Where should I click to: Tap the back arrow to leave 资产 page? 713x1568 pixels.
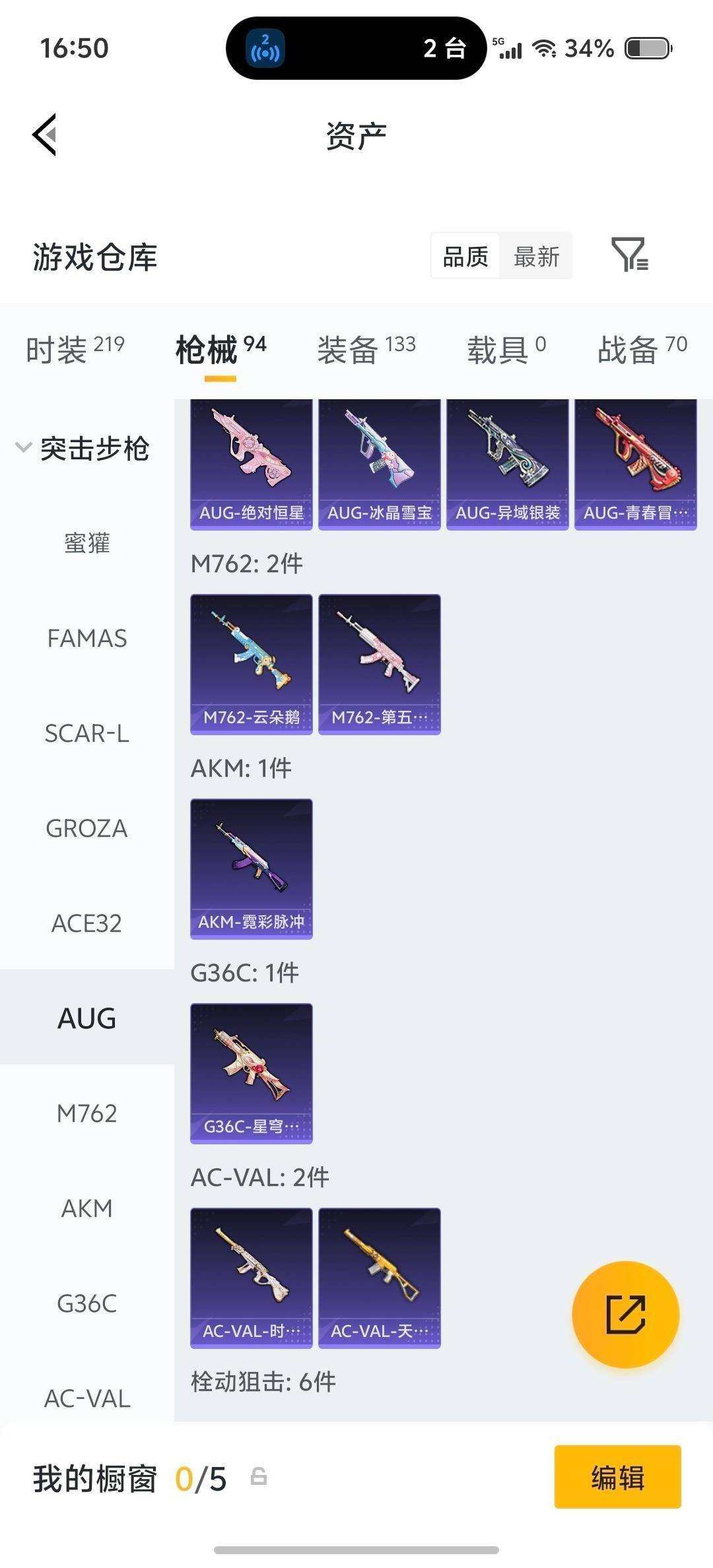44,134
